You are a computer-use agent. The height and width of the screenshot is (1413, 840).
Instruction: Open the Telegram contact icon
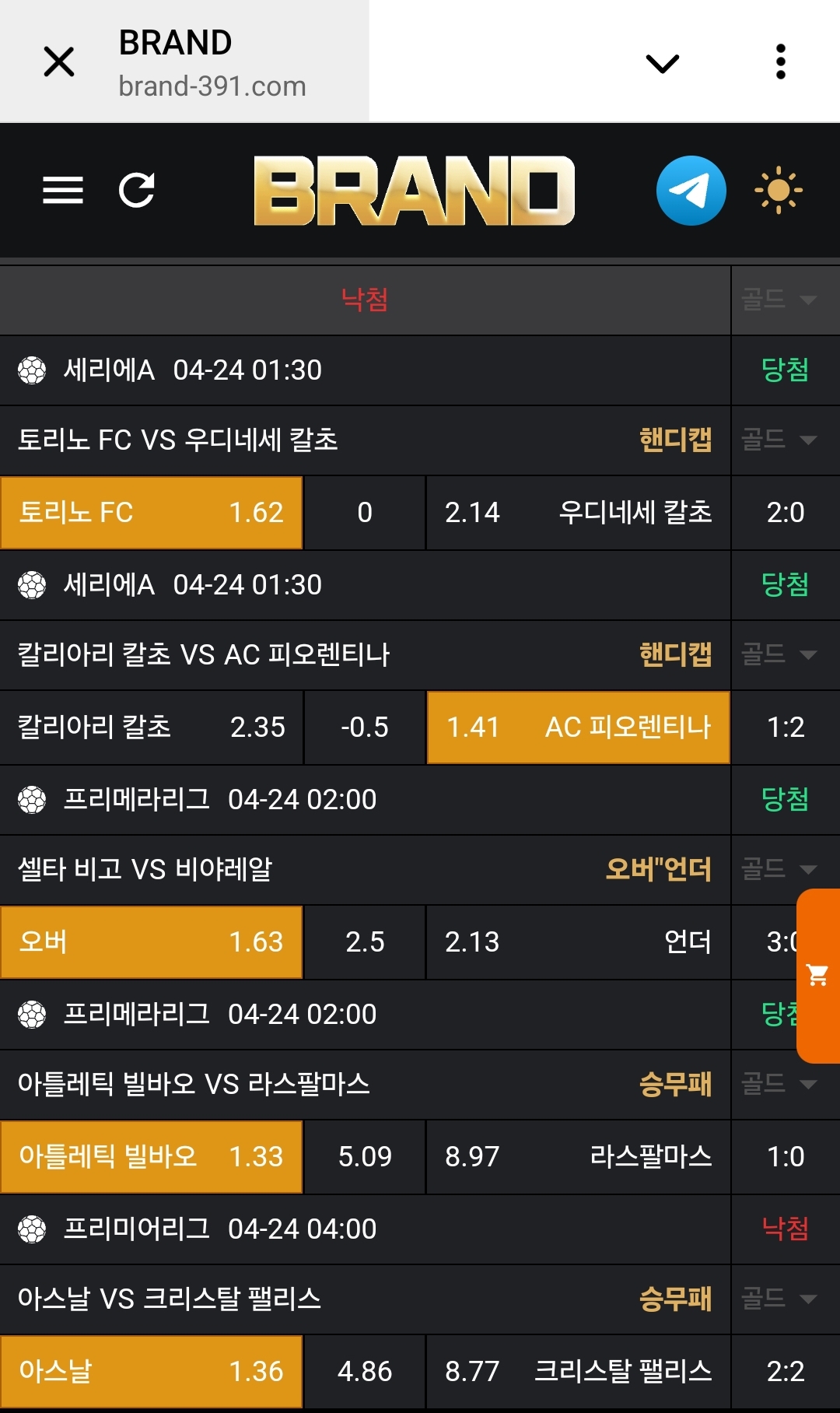coord(691,191)
